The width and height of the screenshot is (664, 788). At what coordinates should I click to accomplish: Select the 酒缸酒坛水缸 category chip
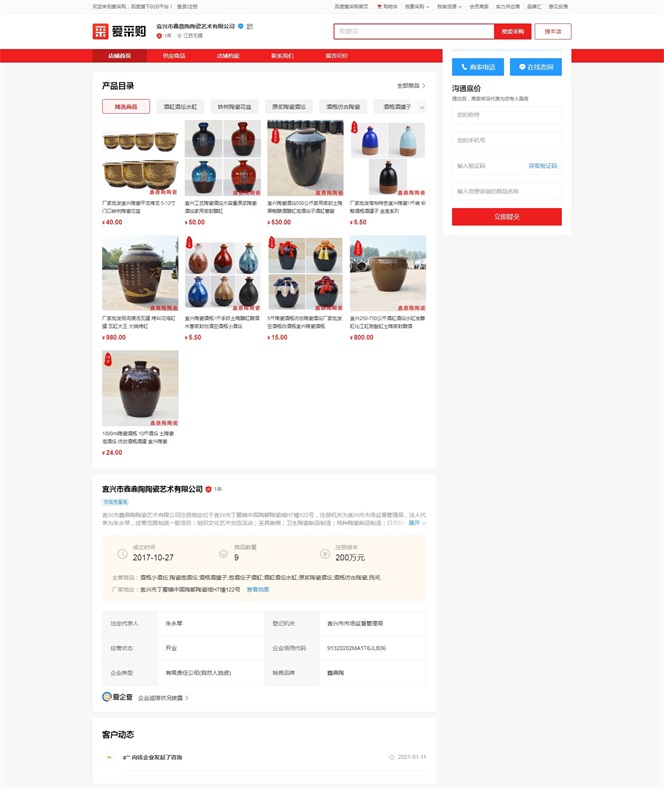(x=181, y=106)
